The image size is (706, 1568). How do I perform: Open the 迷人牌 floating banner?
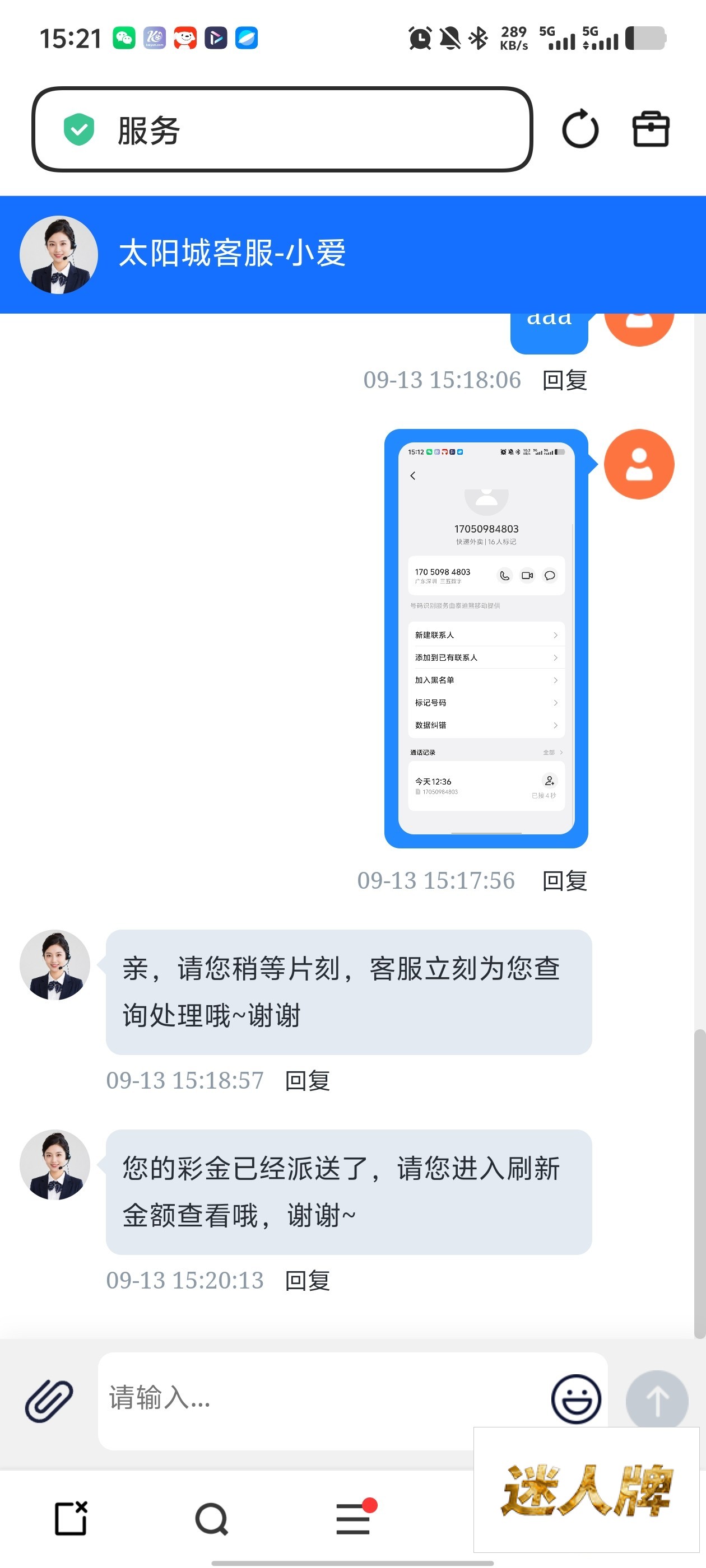[x=586, y=1490]
